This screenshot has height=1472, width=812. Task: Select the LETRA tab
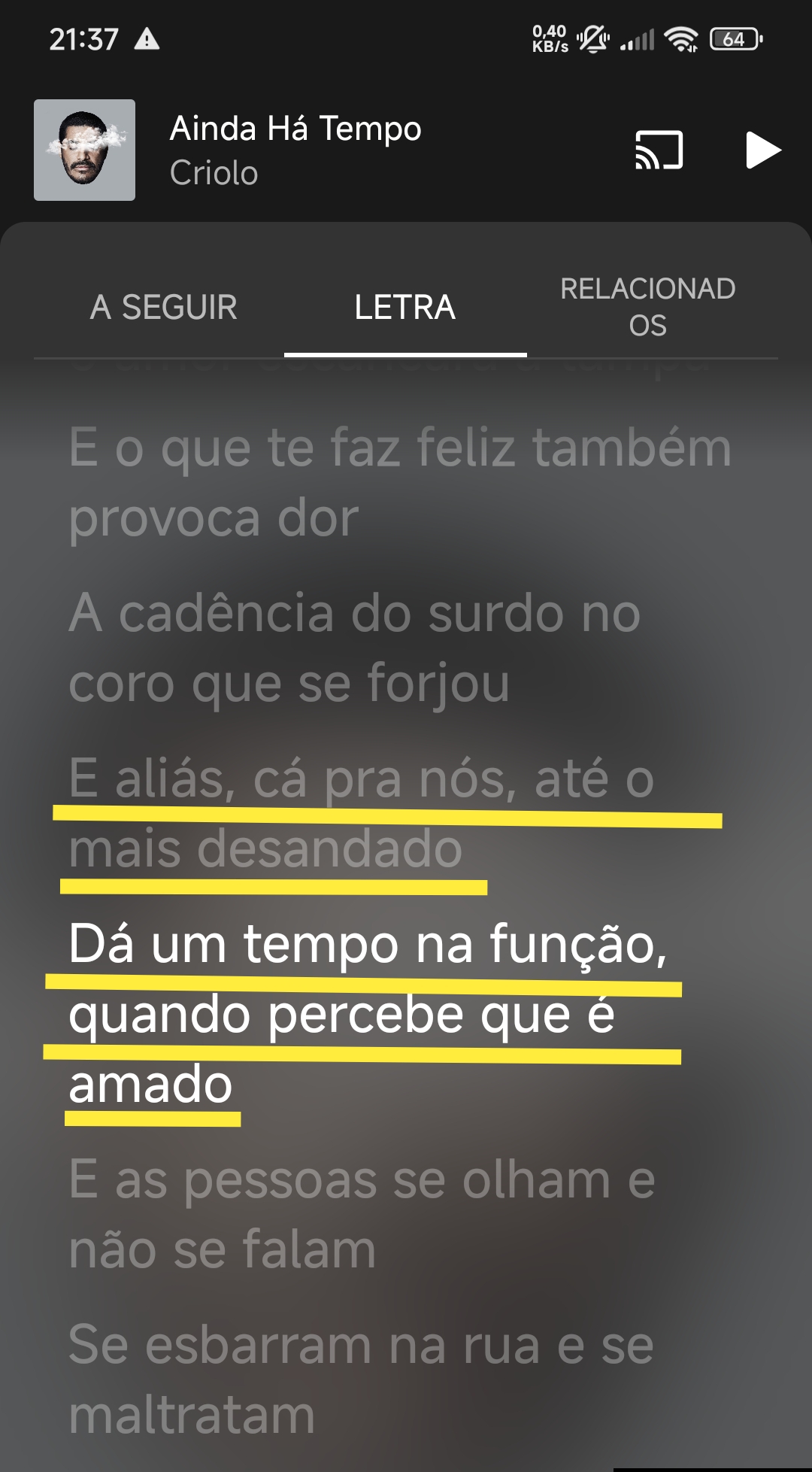pyautogui.click(x=404, y=308)
